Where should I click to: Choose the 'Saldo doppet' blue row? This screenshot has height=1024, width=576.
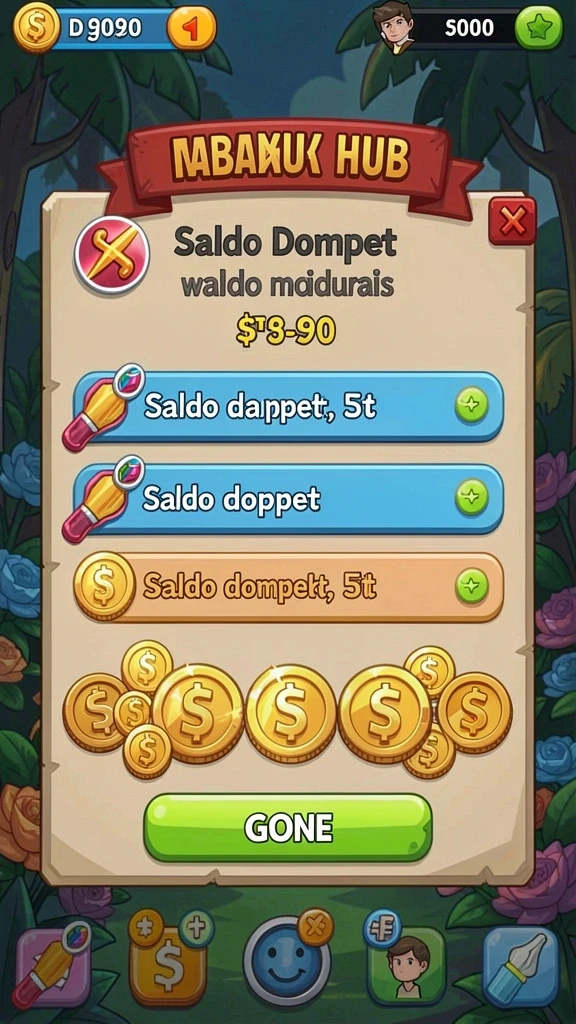[x=288, y=499]
